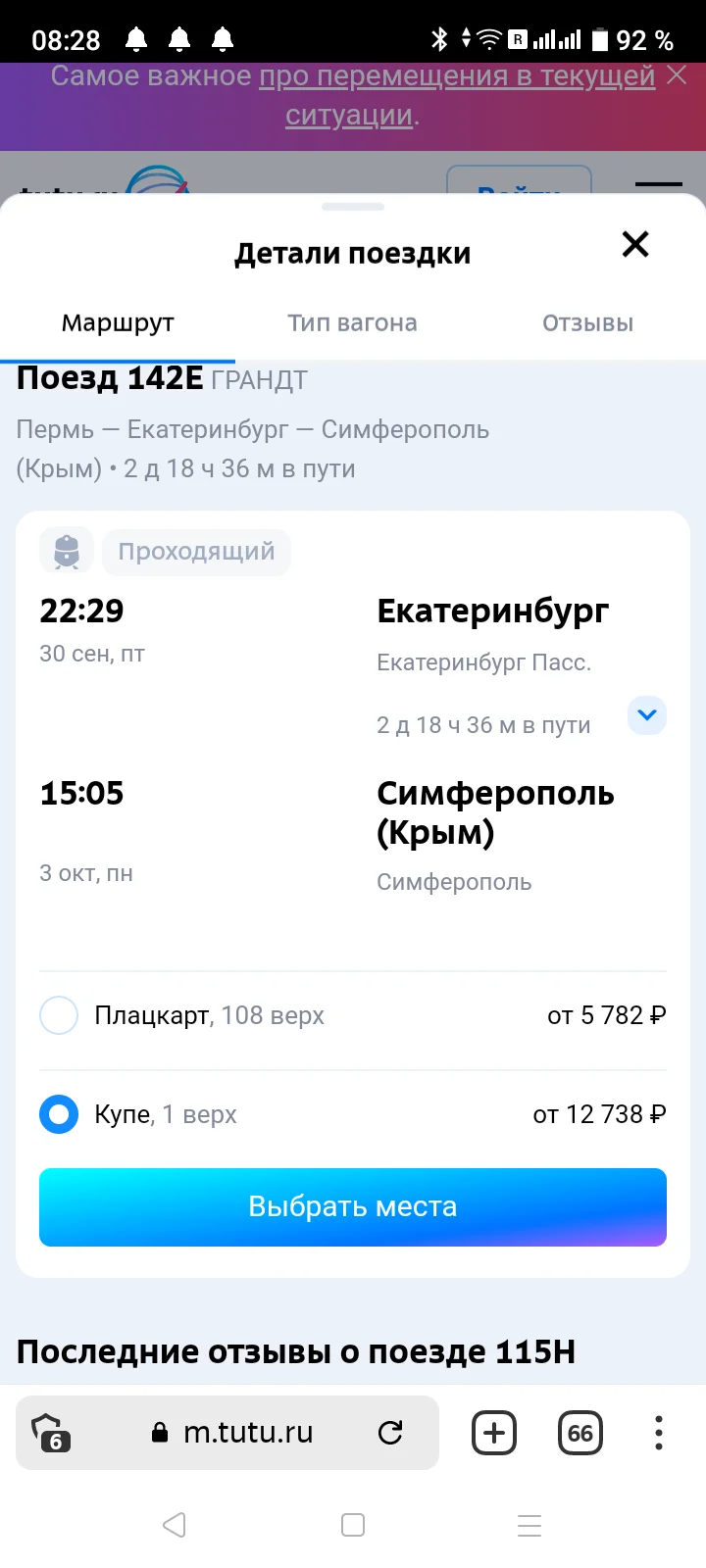Open the browser menu via three-dot icon
The height and width of the screenshot is (1568, 706).
pos(658,1433)
